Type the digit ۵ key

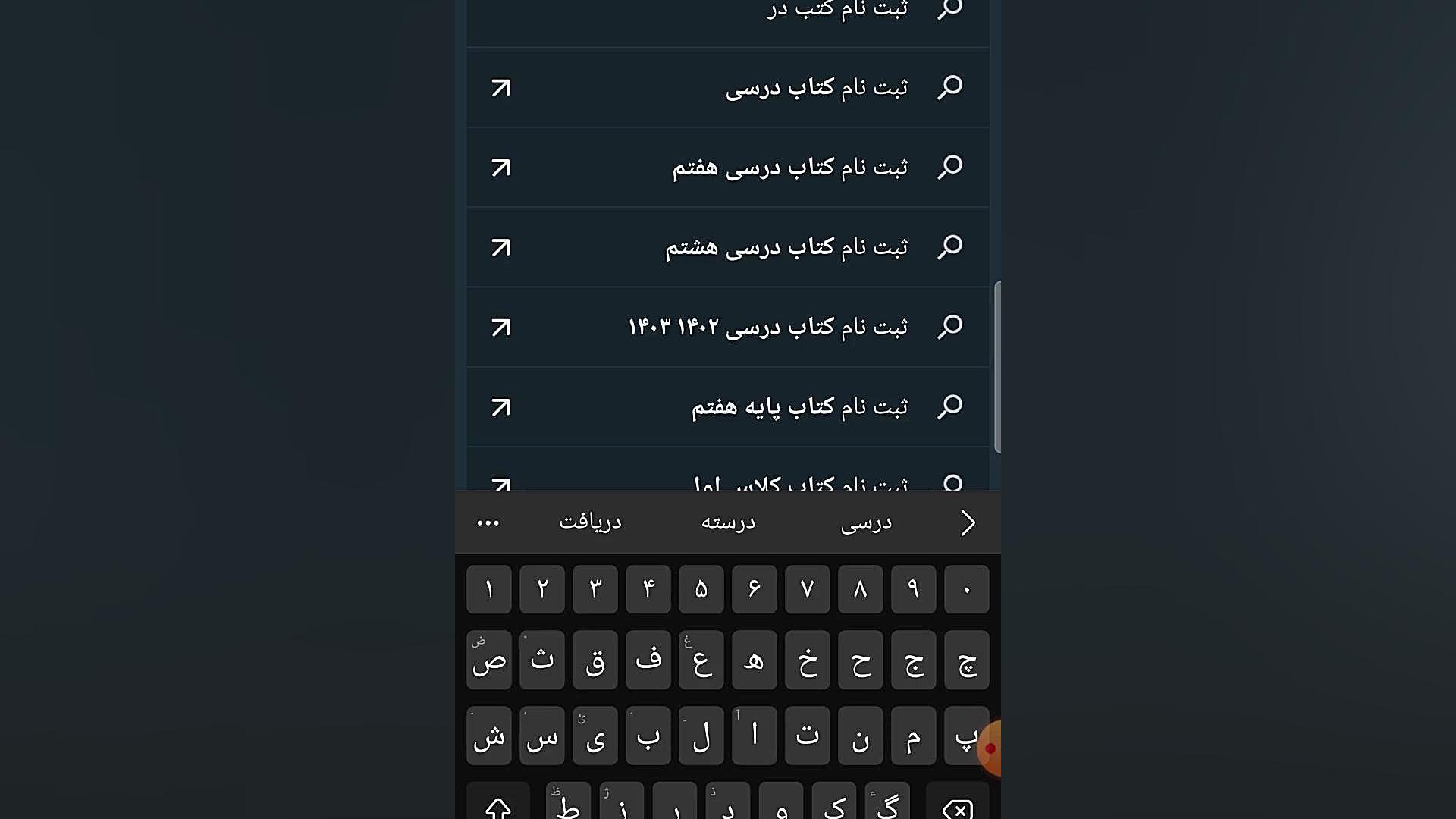701,589
